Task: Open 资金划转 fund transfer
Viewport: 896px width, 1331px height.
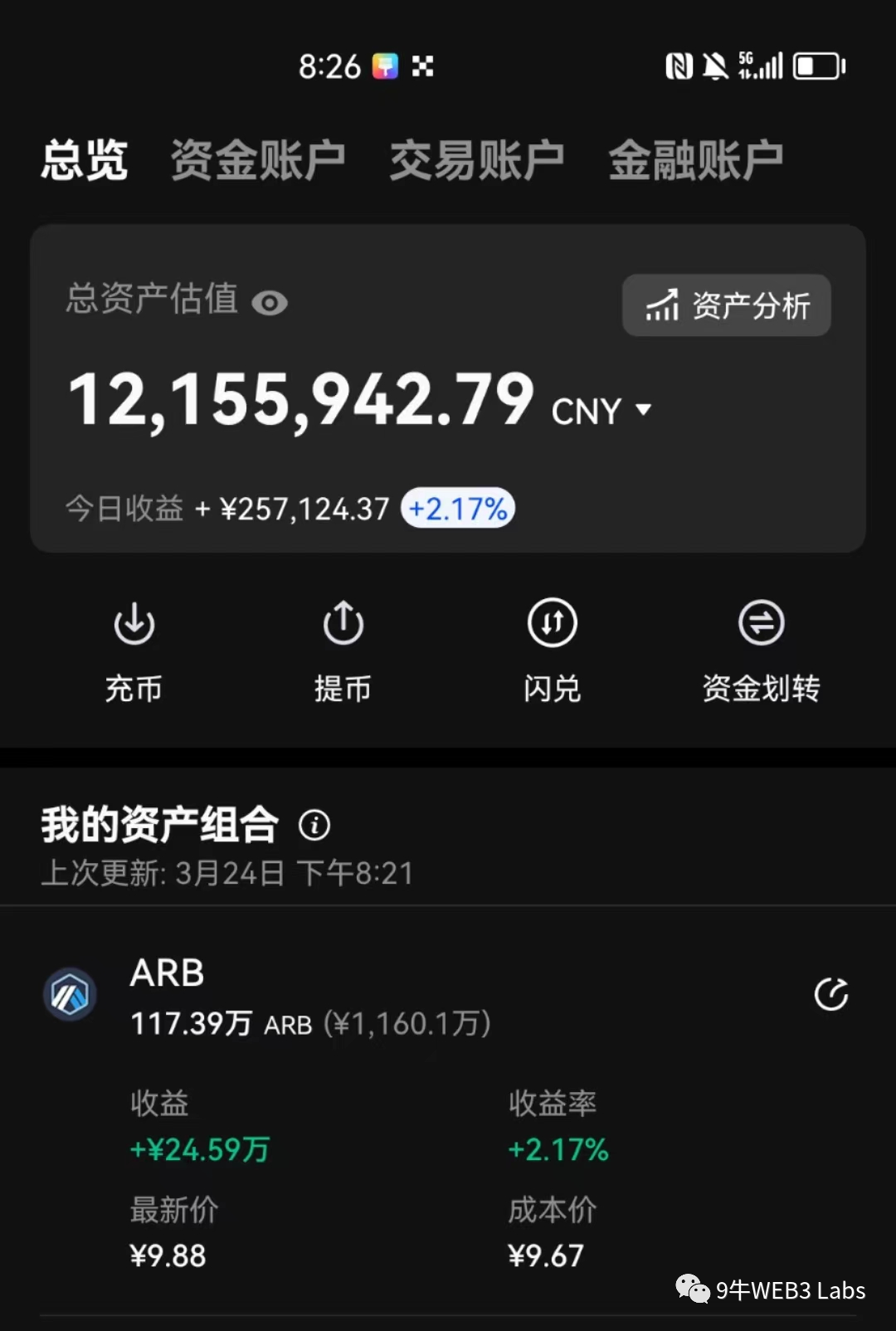Action: pyautogui.click(x=761, y=650)
